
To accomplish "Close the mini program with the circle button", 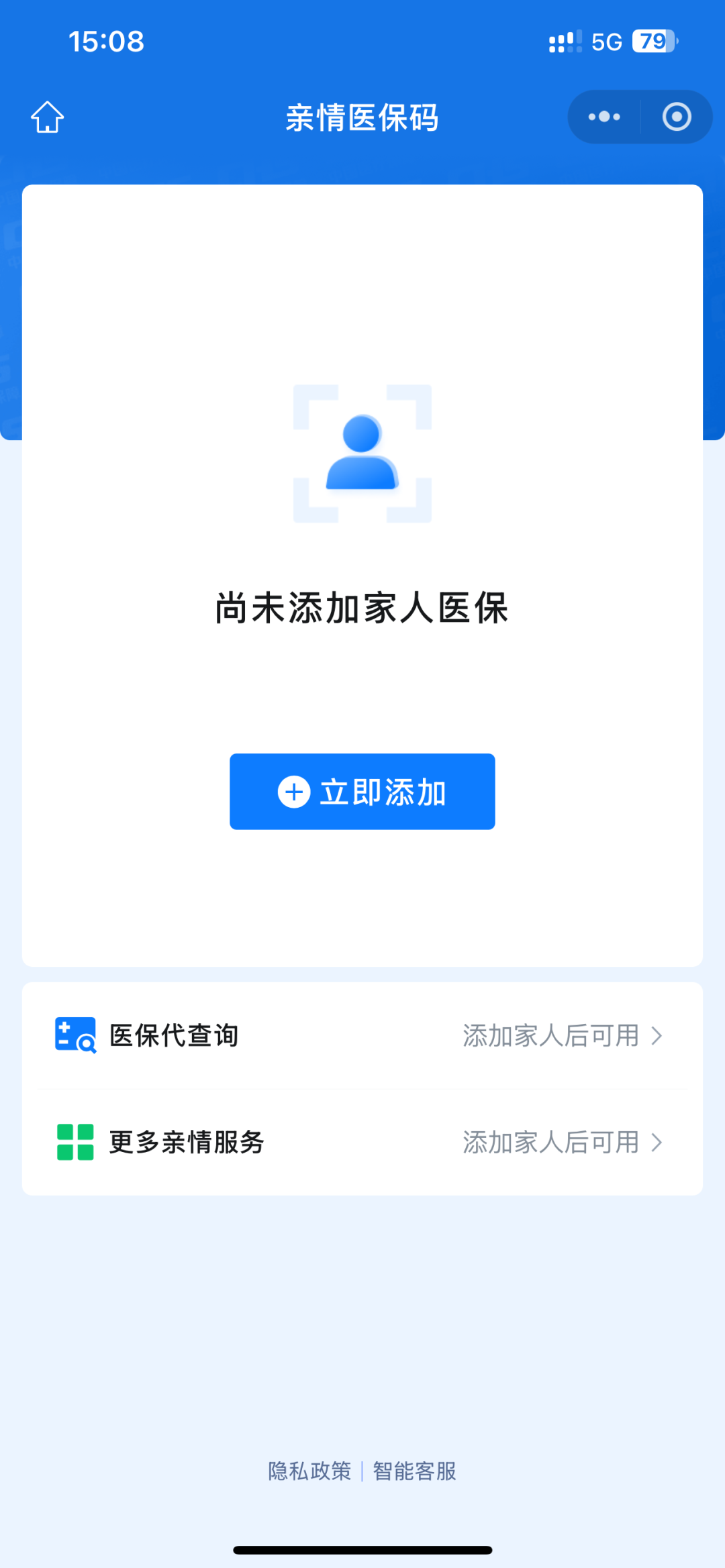I will pos(677,117).
